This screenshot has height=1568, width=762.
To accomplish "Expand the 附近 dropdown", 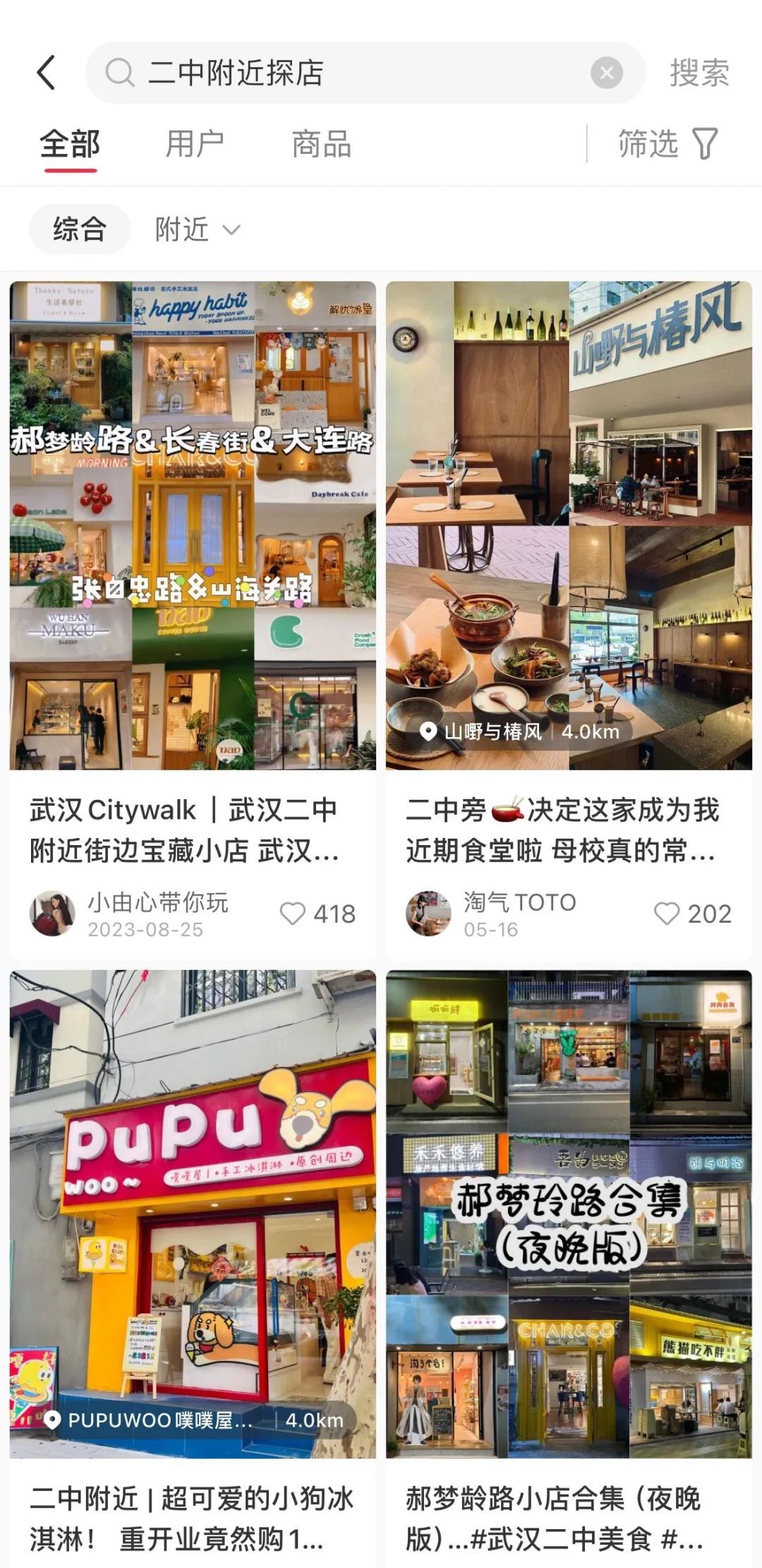I will [198, 229].
